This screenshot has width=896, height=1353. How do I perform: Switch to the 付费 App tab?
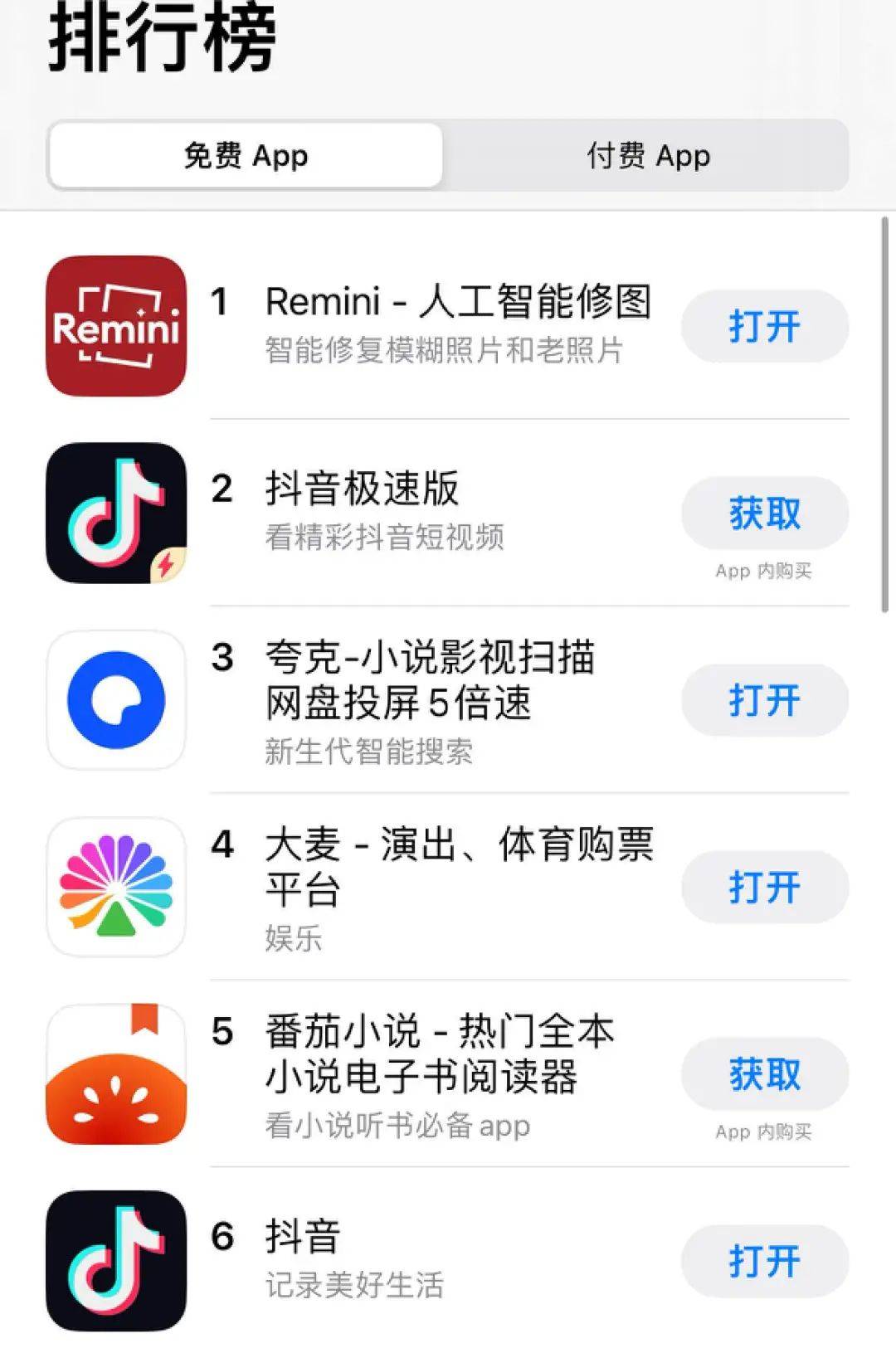click(648, 156)
